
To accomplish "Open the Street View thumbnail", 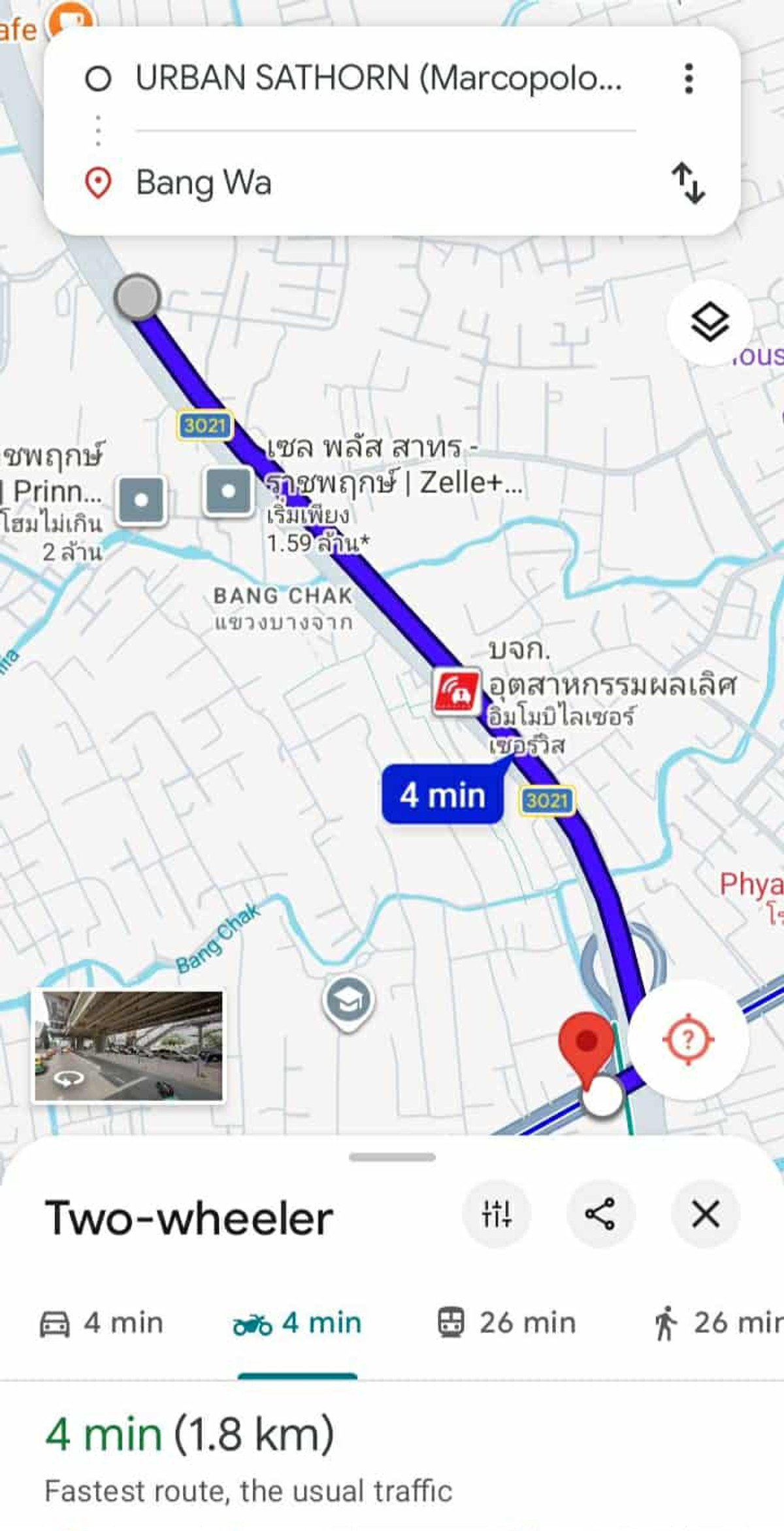I will pos(129,1046).
